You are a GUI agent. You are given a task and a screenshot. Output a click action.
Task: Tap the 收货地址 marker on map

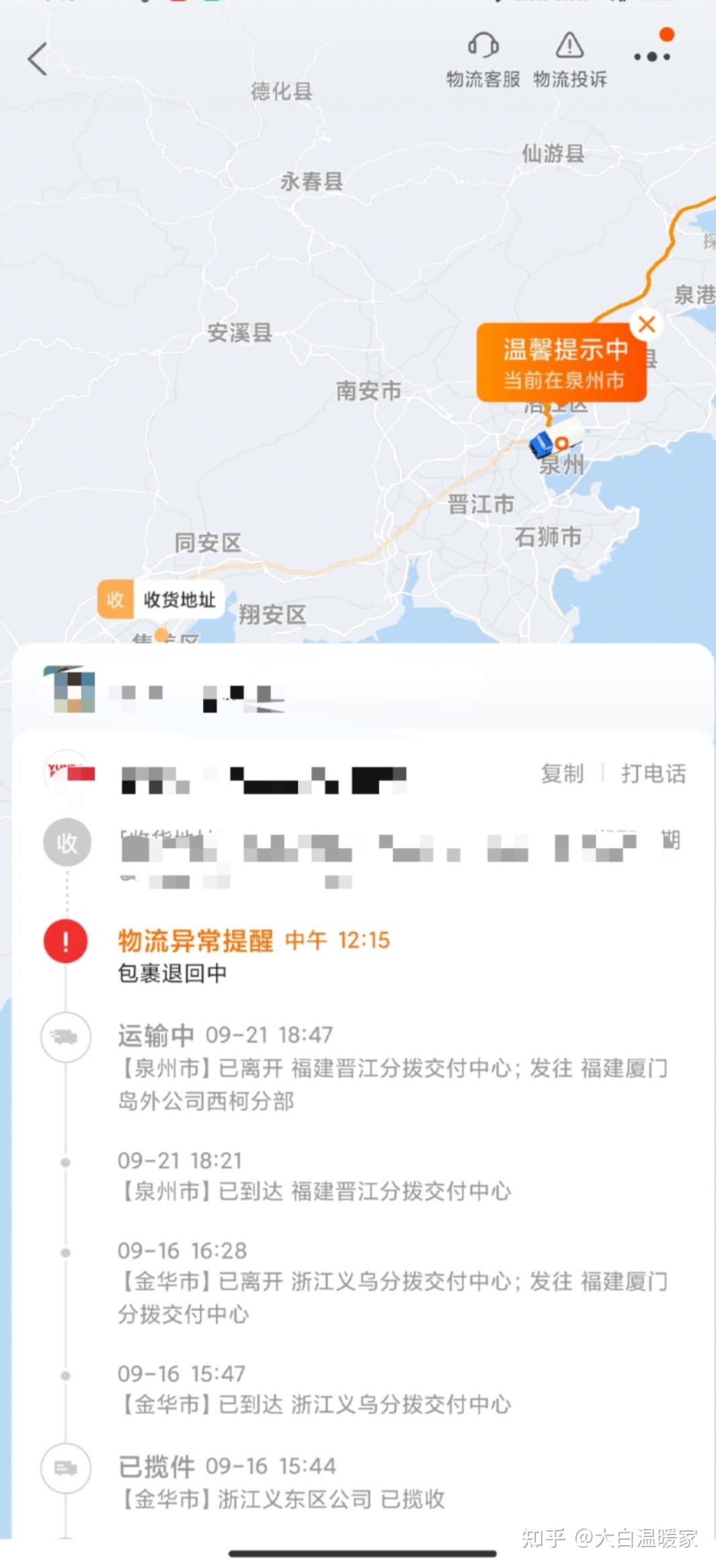[161, 599]
